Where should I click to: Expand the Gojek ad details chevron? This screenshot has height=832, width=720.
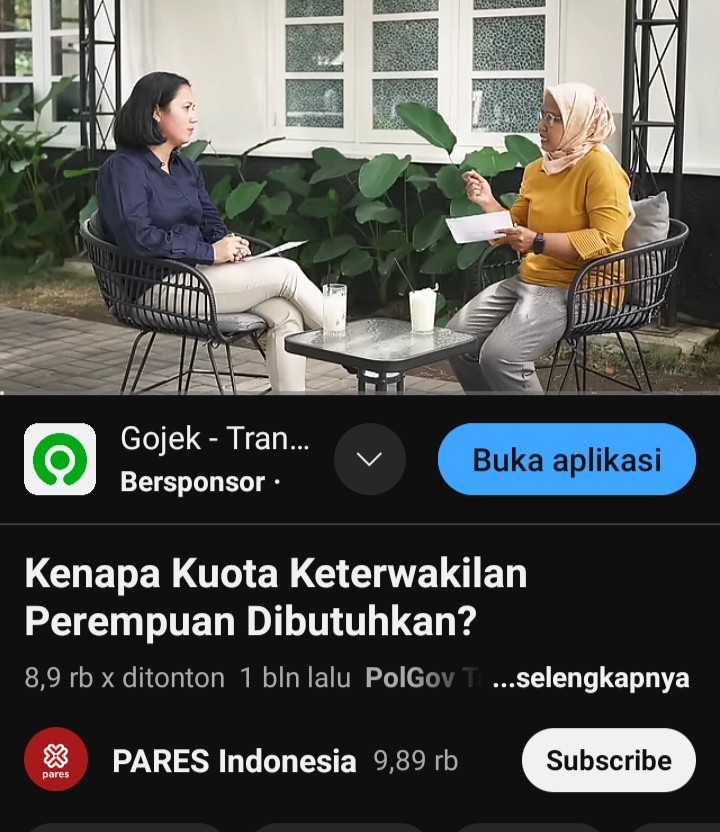click(370, 459)
